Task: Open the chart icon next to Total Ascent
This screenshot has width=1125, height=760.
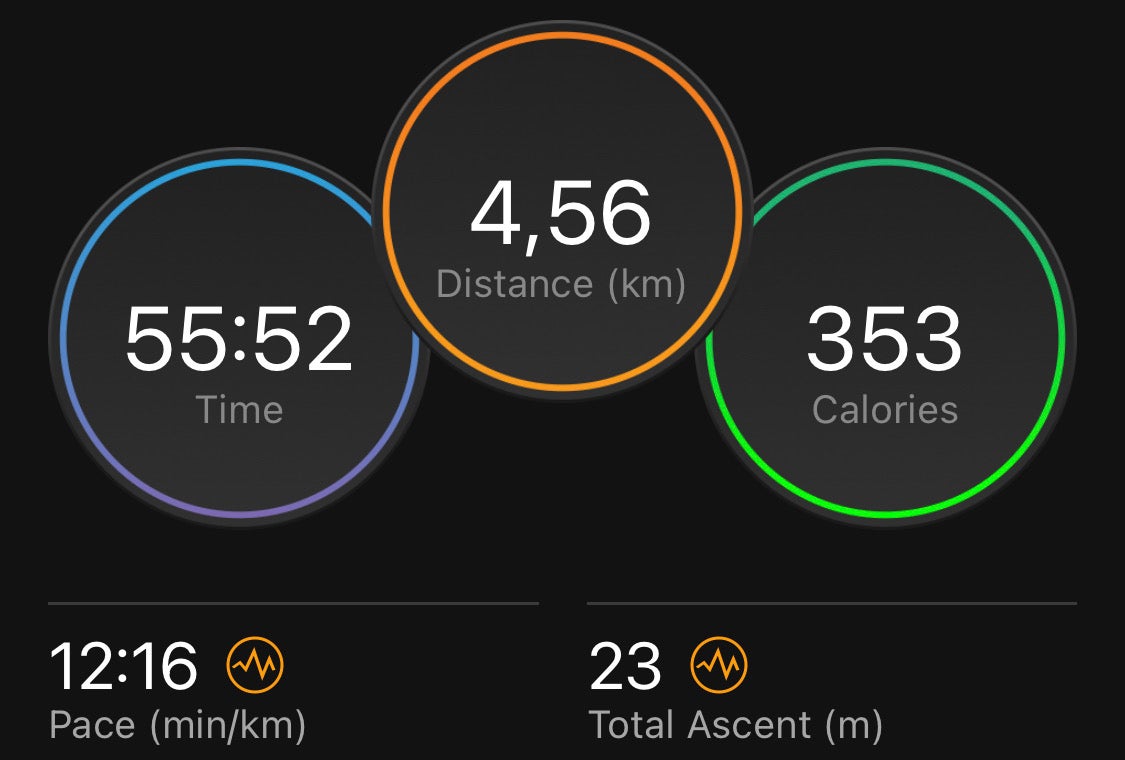Action: click(x=719, y=665)
